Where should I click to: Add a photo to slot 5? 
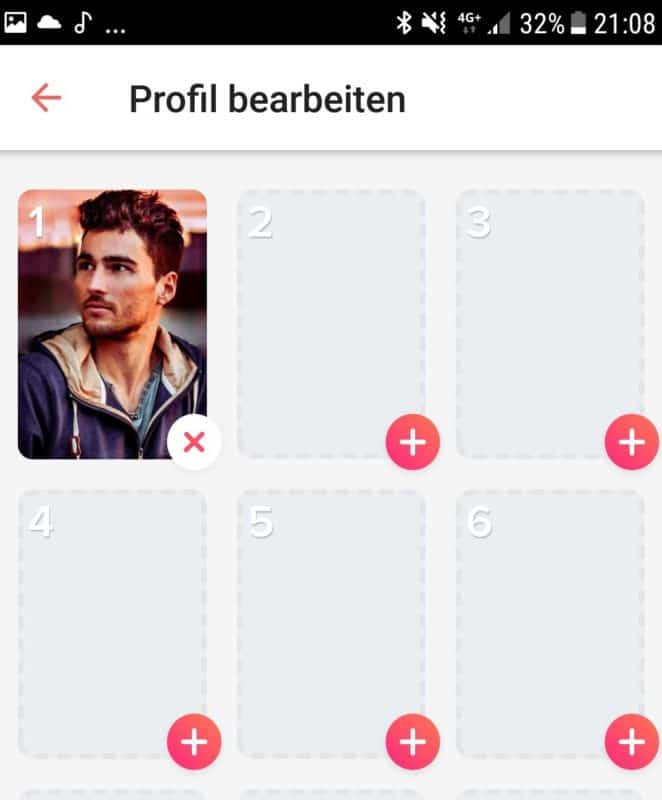click(413, 742)
